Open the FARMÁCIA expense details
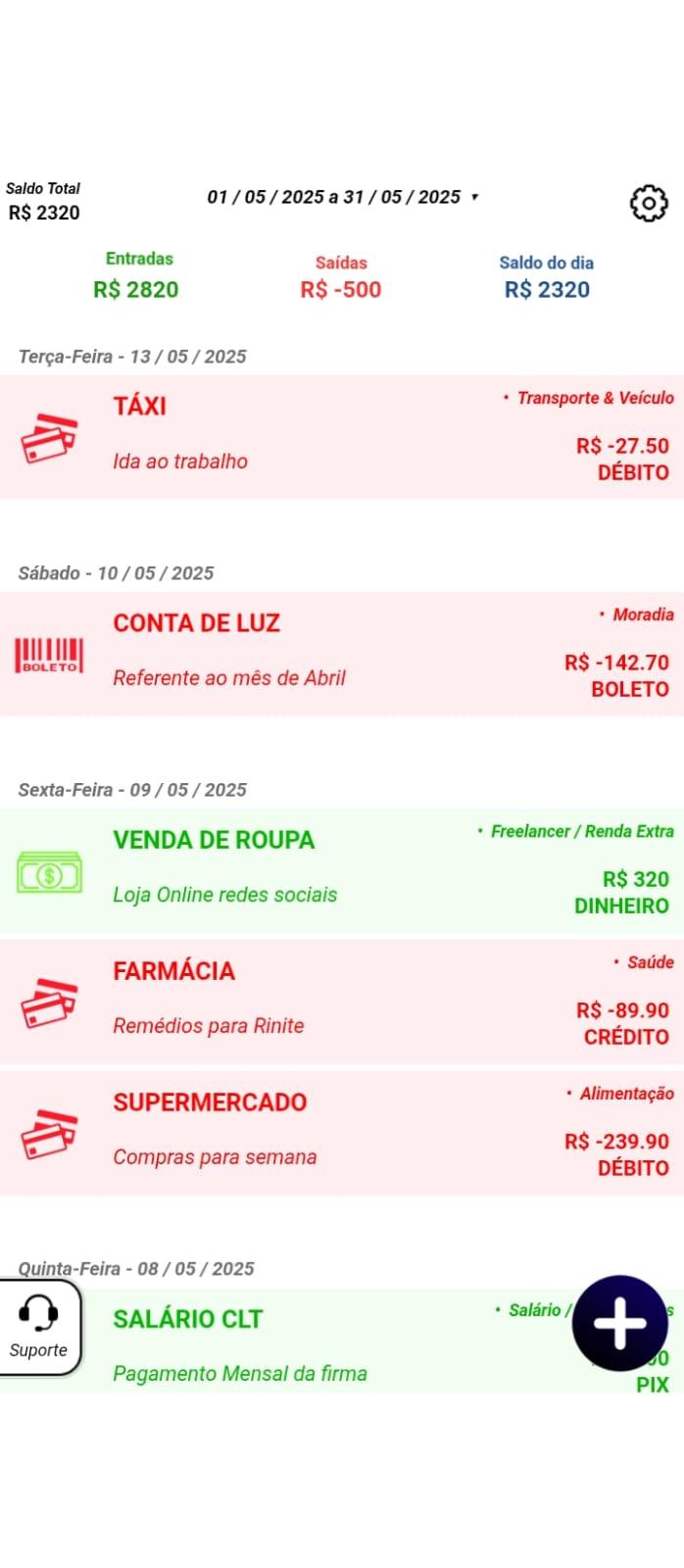 coord(342,1002)
